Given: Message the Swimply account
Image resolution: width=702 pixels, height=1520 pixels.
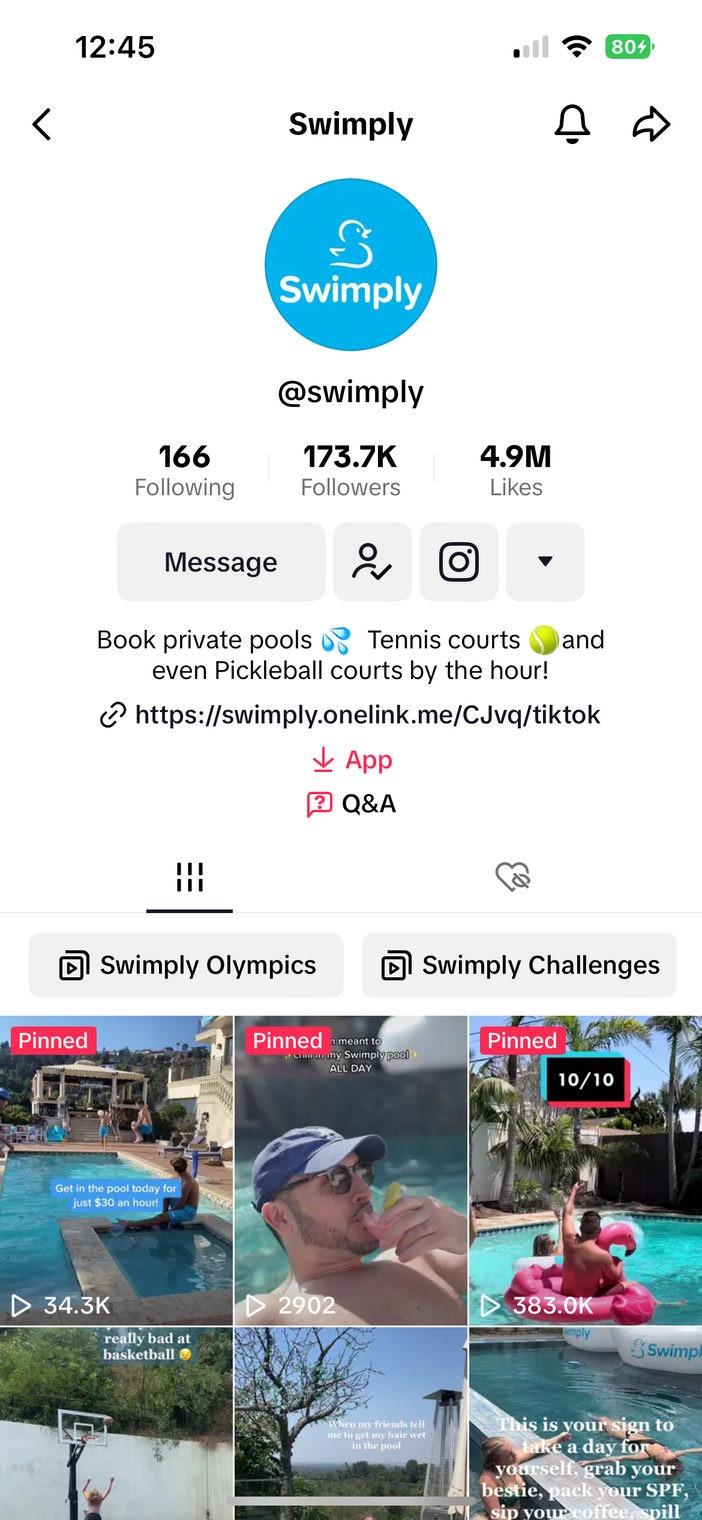Looking at the screenshot, I should [221, 562].
